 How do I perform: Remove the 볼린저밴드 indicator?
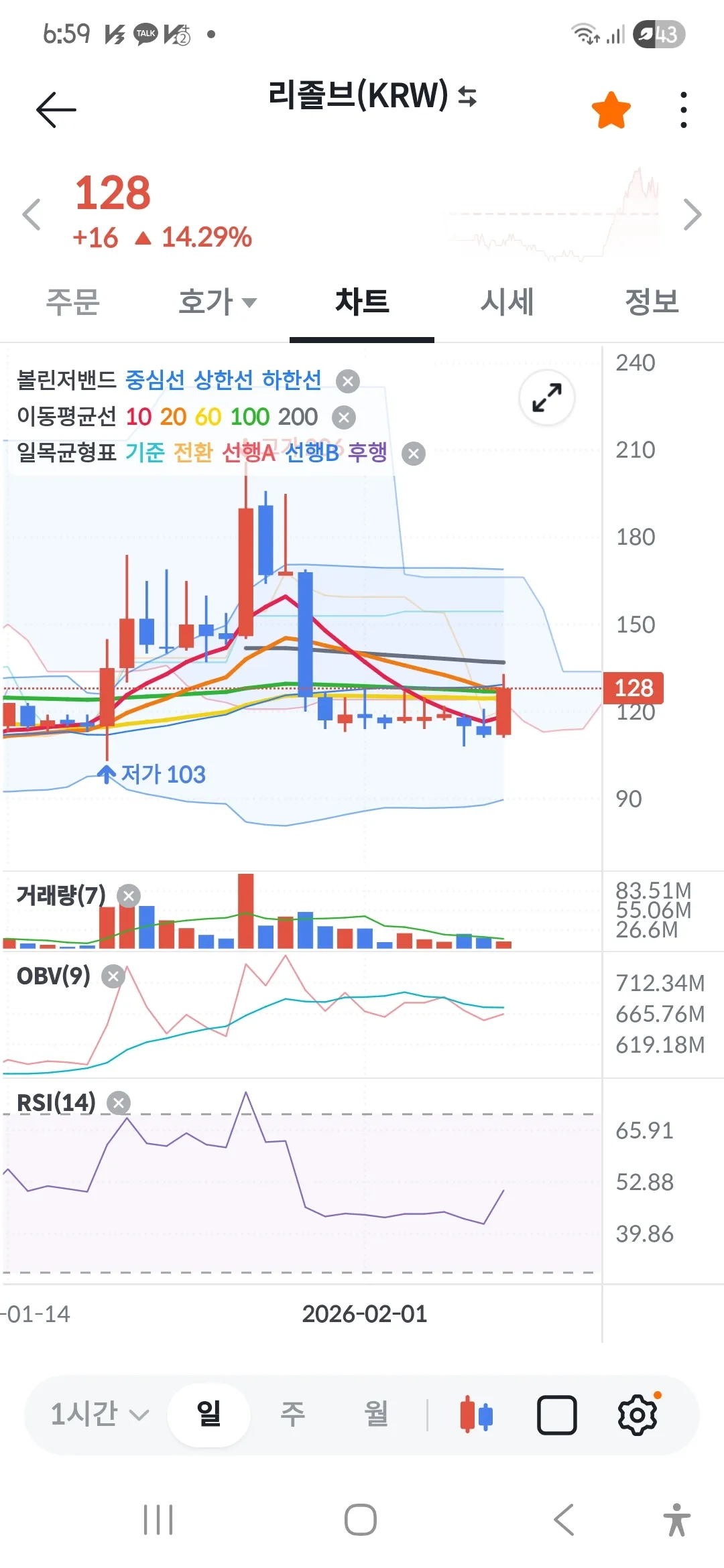[x=348, y=381]
